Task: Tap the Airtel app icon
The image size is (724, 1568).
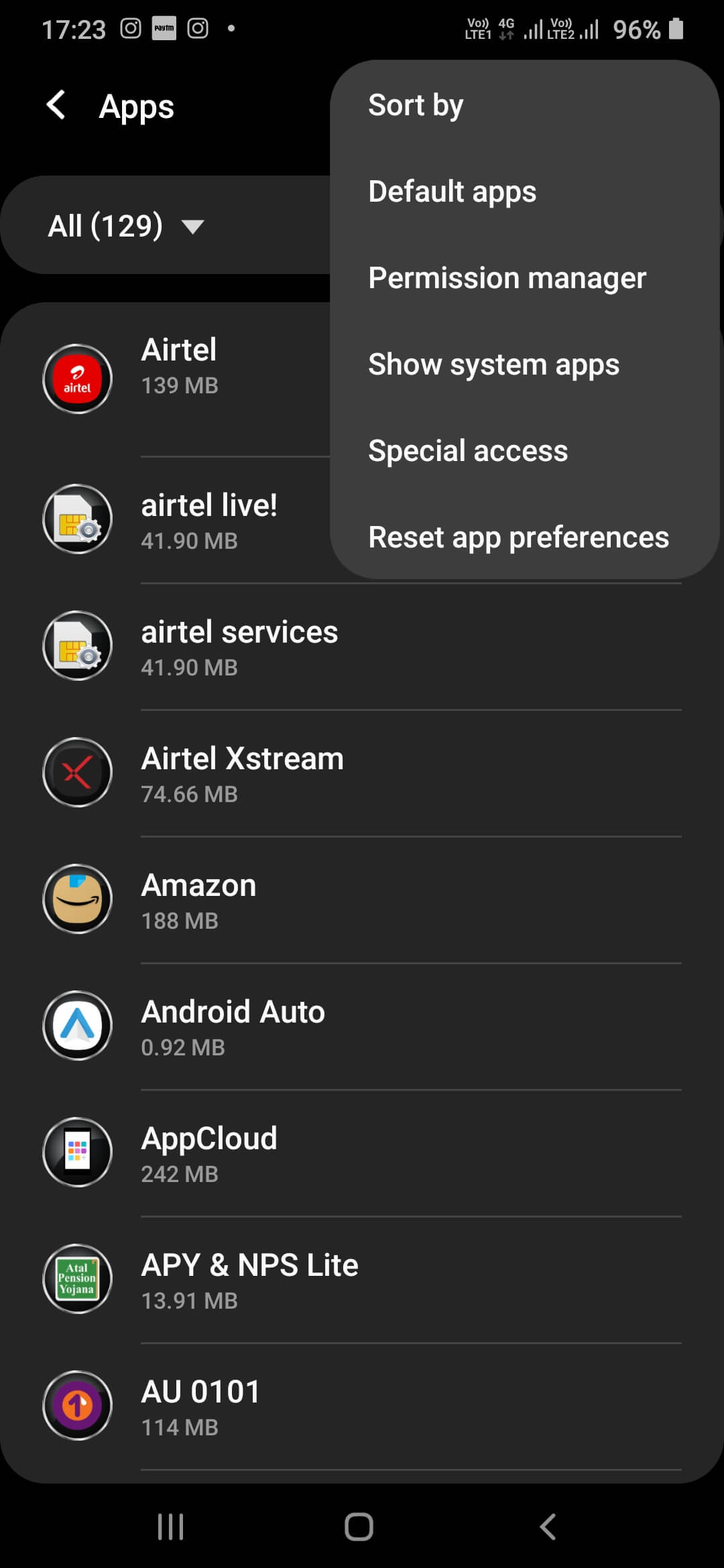Action: point(77,379)
